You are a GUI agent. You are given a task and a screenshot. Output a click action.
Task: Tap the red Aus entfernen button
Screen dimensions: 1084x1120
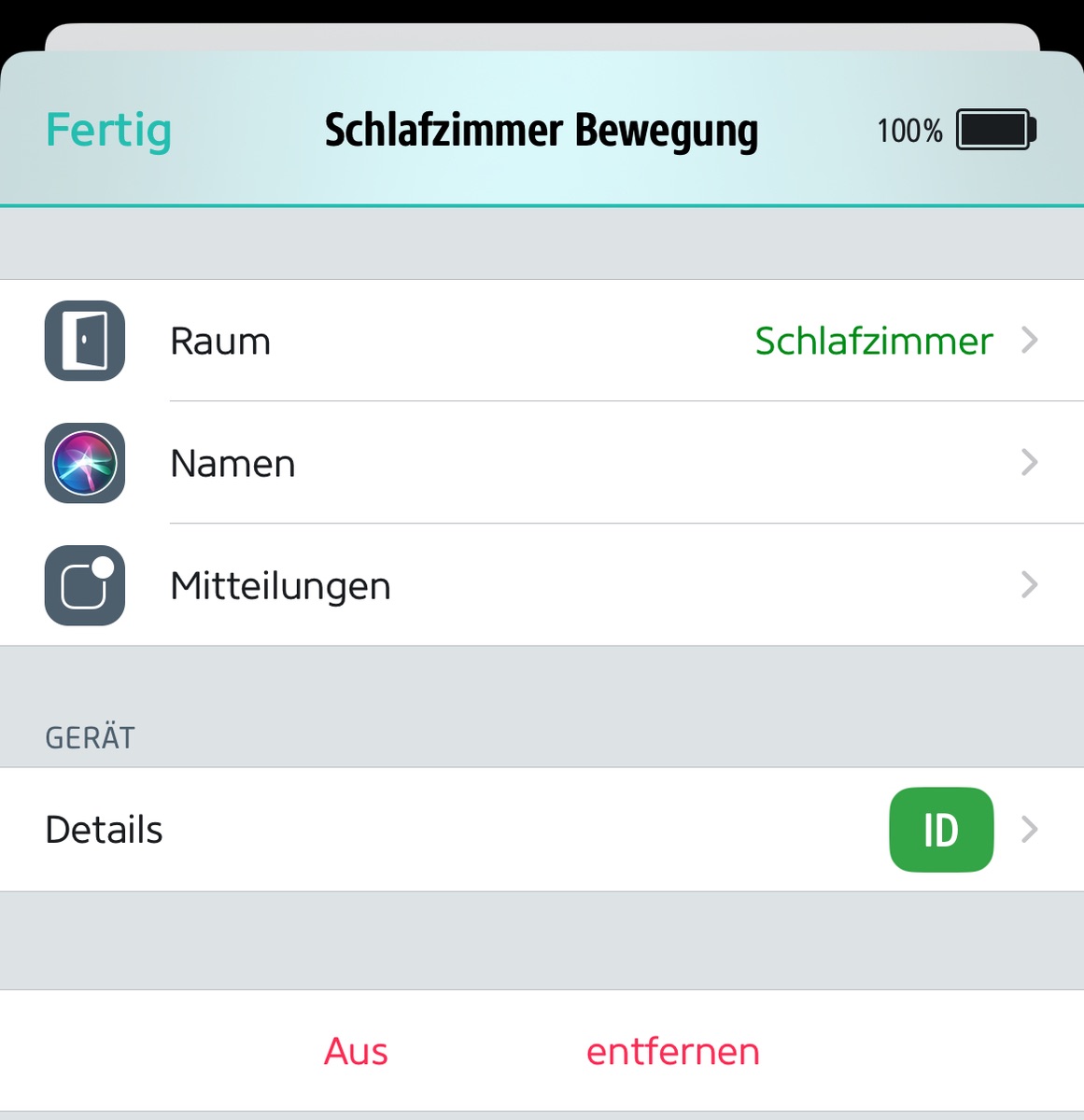click(542, 1051)
